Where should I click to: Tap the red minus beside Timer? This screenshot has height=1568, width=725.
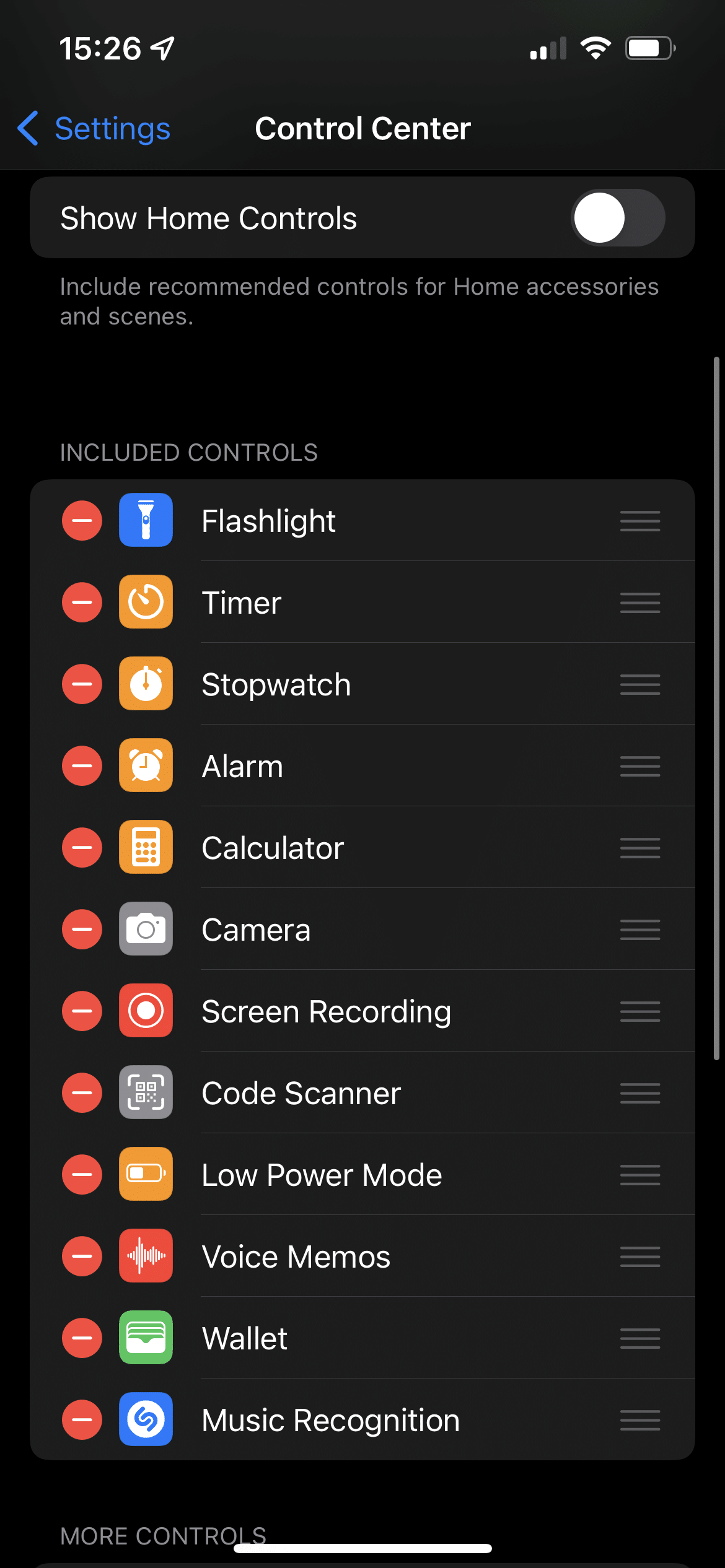(x=82, y=603)
